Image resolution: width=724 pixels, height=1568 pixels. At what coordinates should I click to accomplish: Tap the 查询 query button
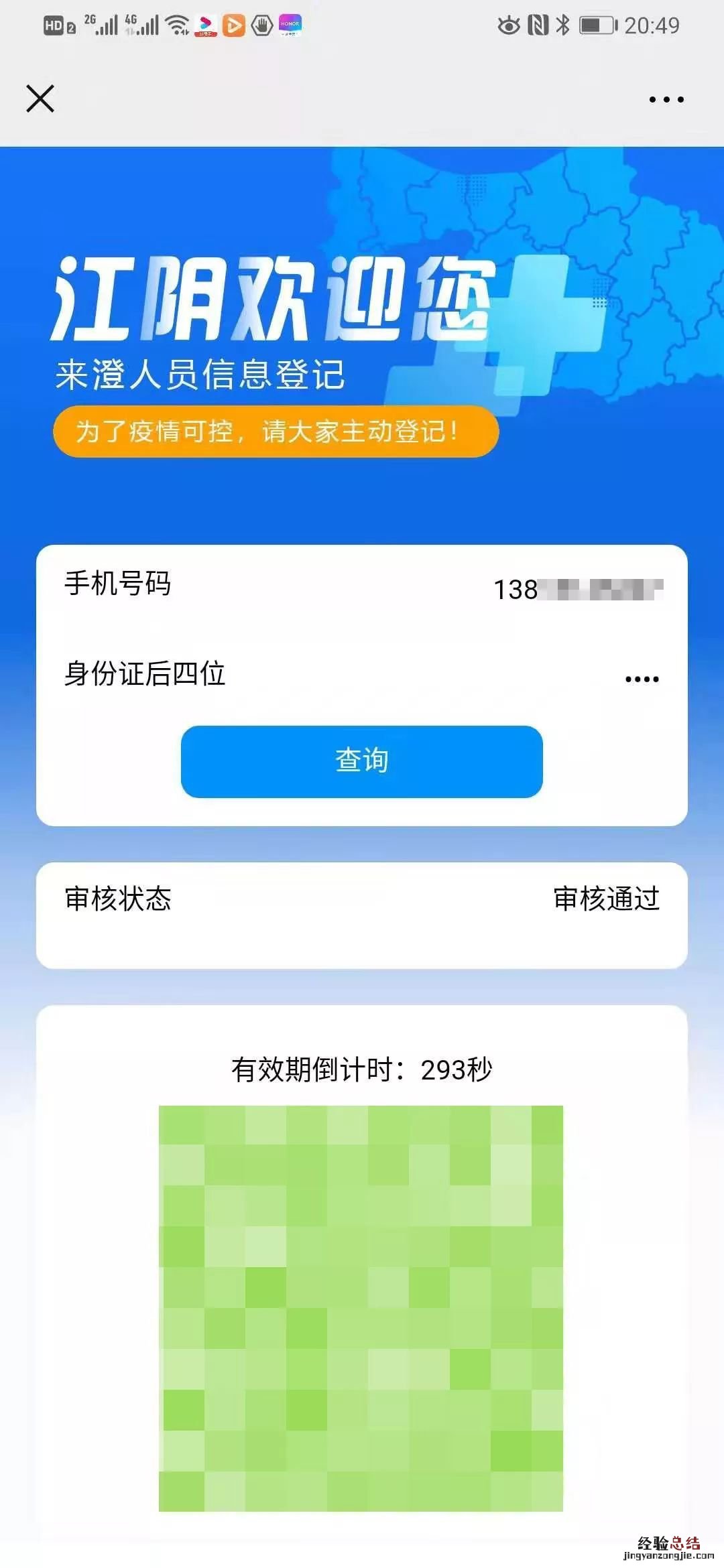[361, 762]
